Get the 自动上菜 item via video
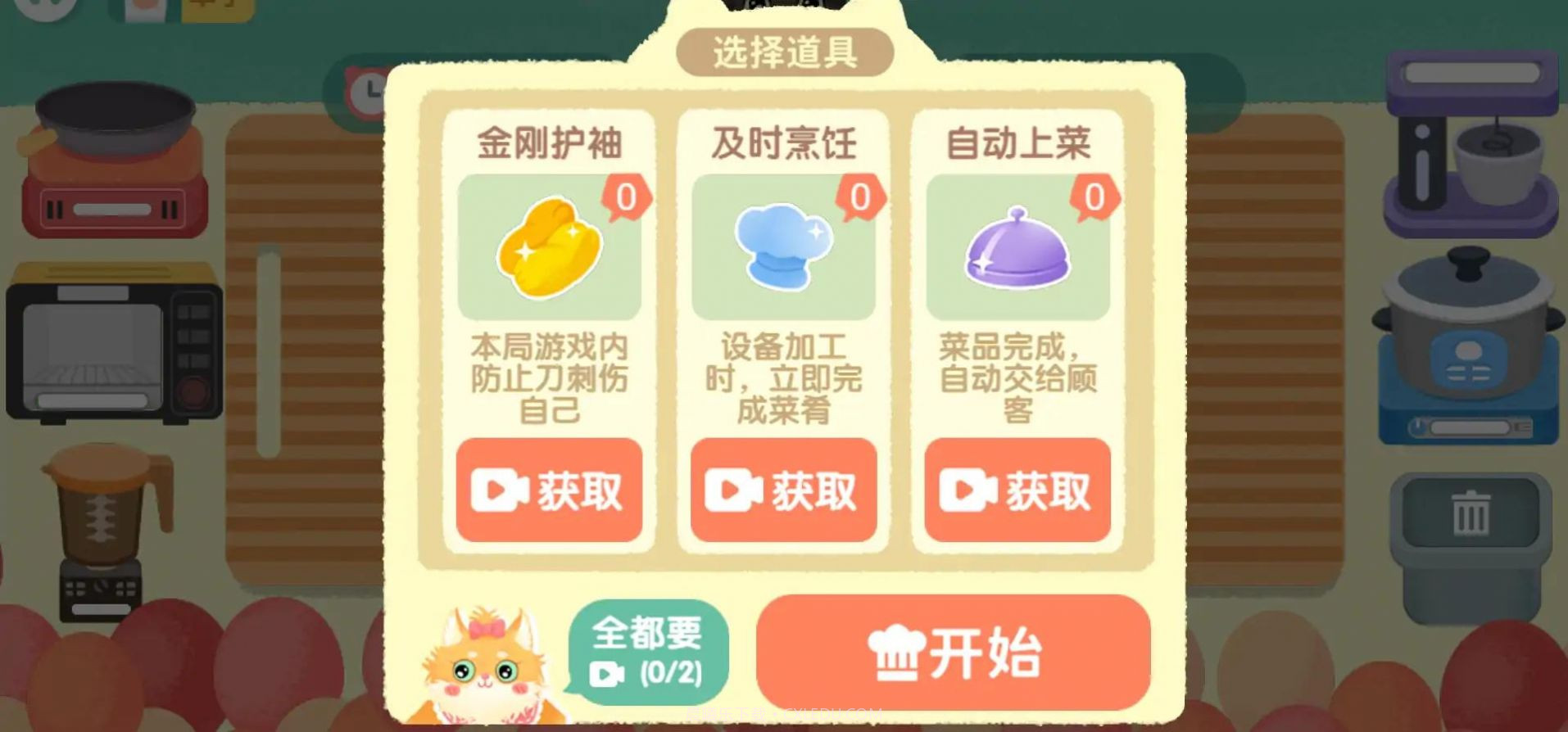This screenshot has height=732, width=1568. [x=1017, y=490]
